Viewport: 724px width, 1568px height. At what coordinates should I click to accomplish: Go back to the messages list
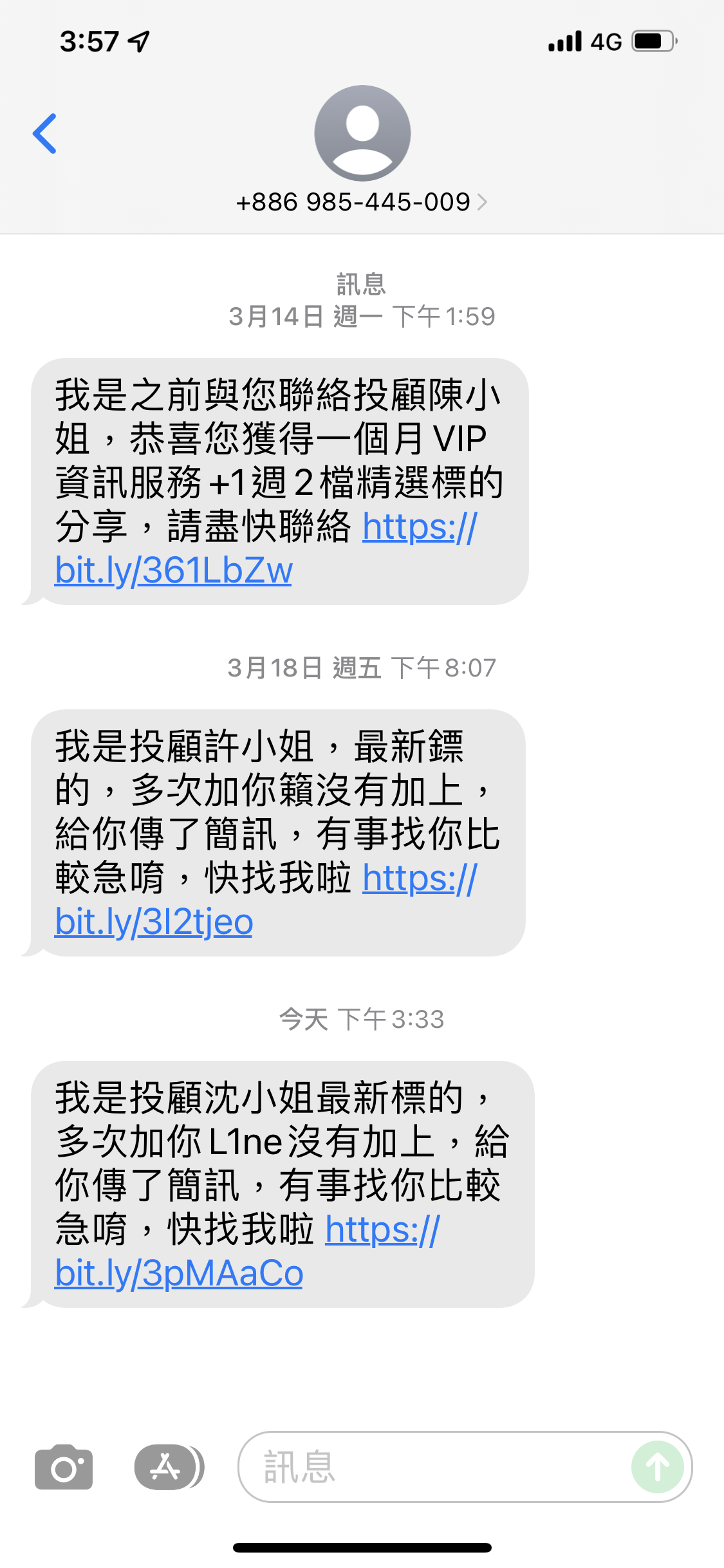[44, 134]
